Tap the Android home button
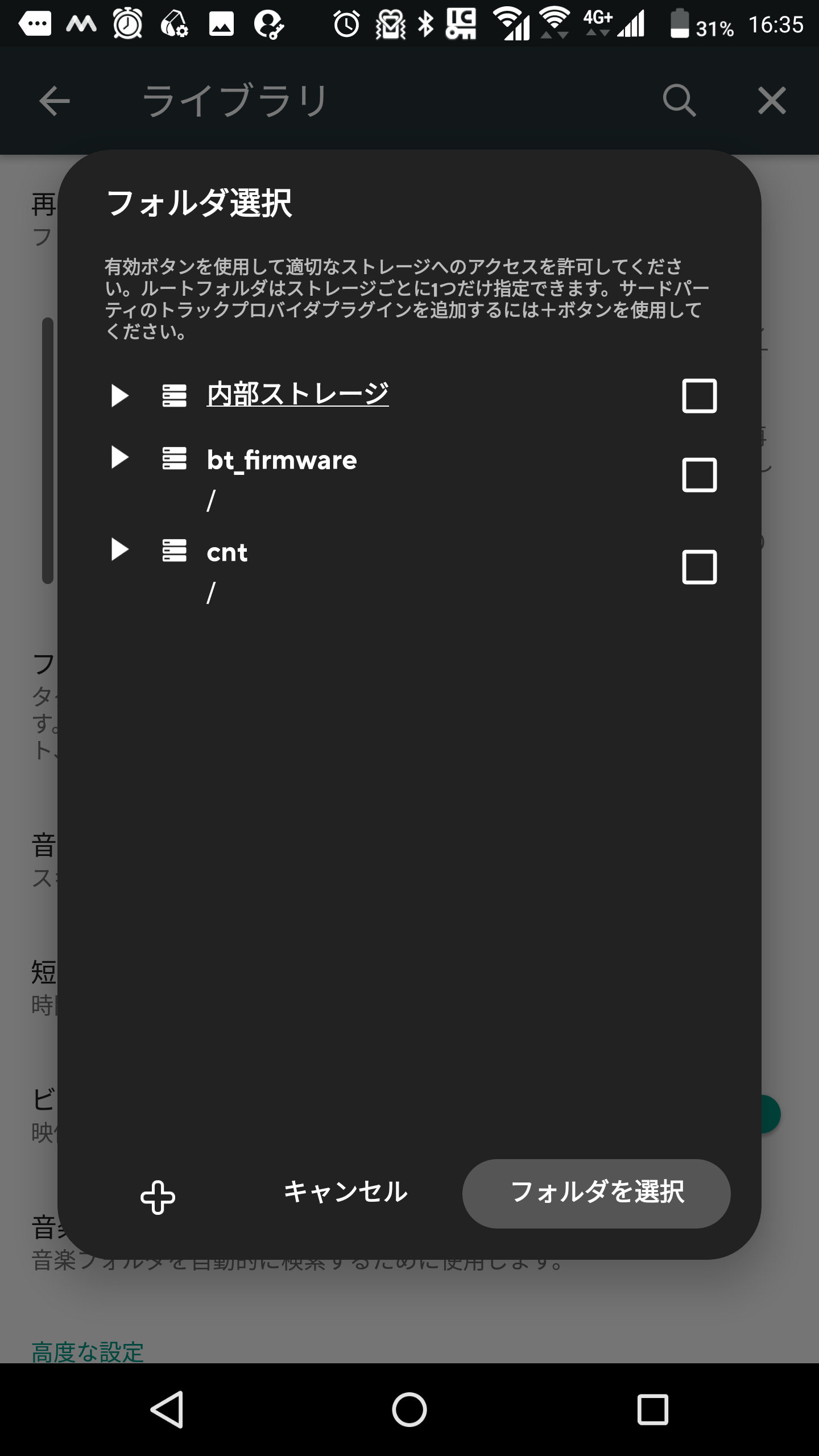Screen dimensions: 819x1456 point(409,1409)
